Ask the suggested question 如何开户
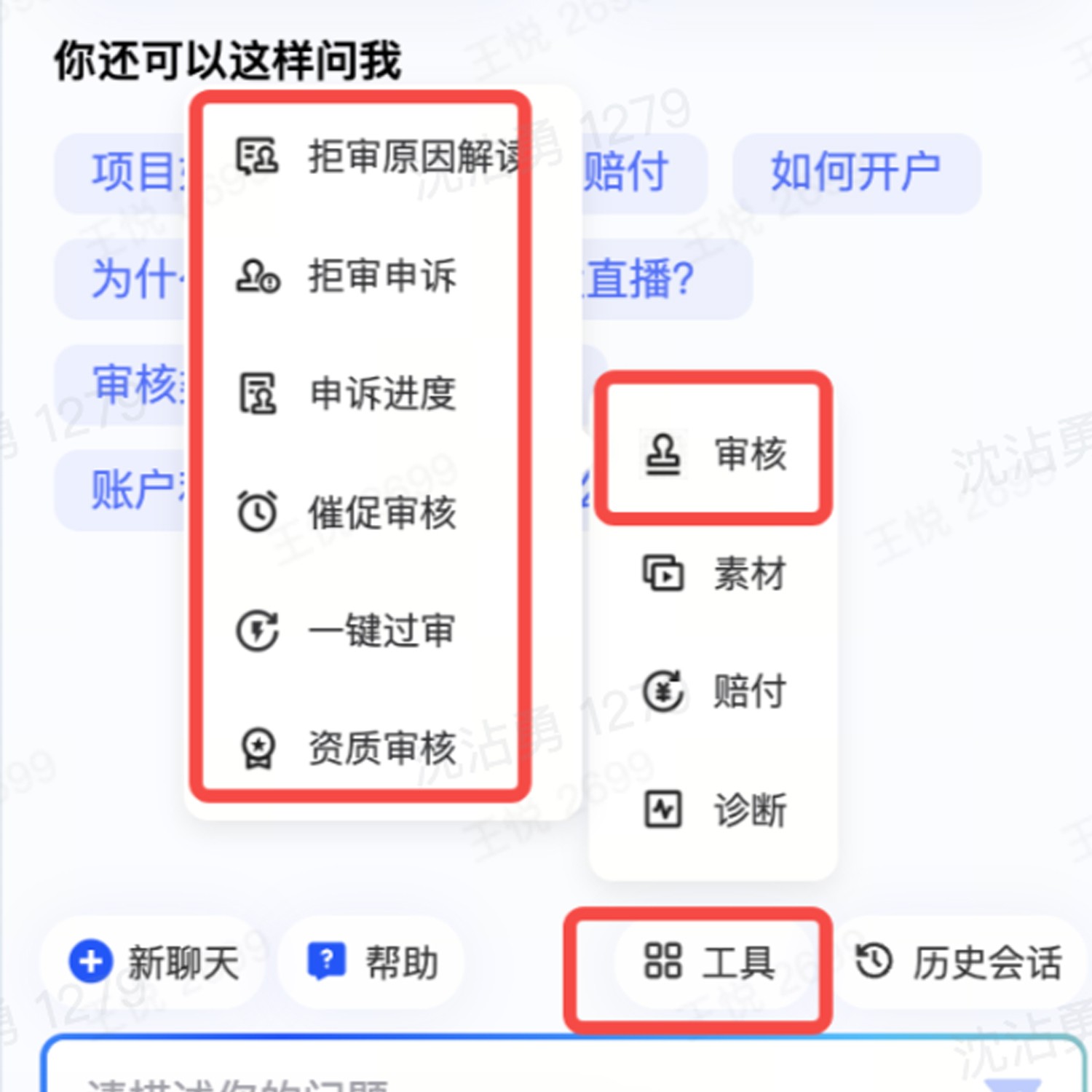1092x1092 pixels. [x=856, y=173]
